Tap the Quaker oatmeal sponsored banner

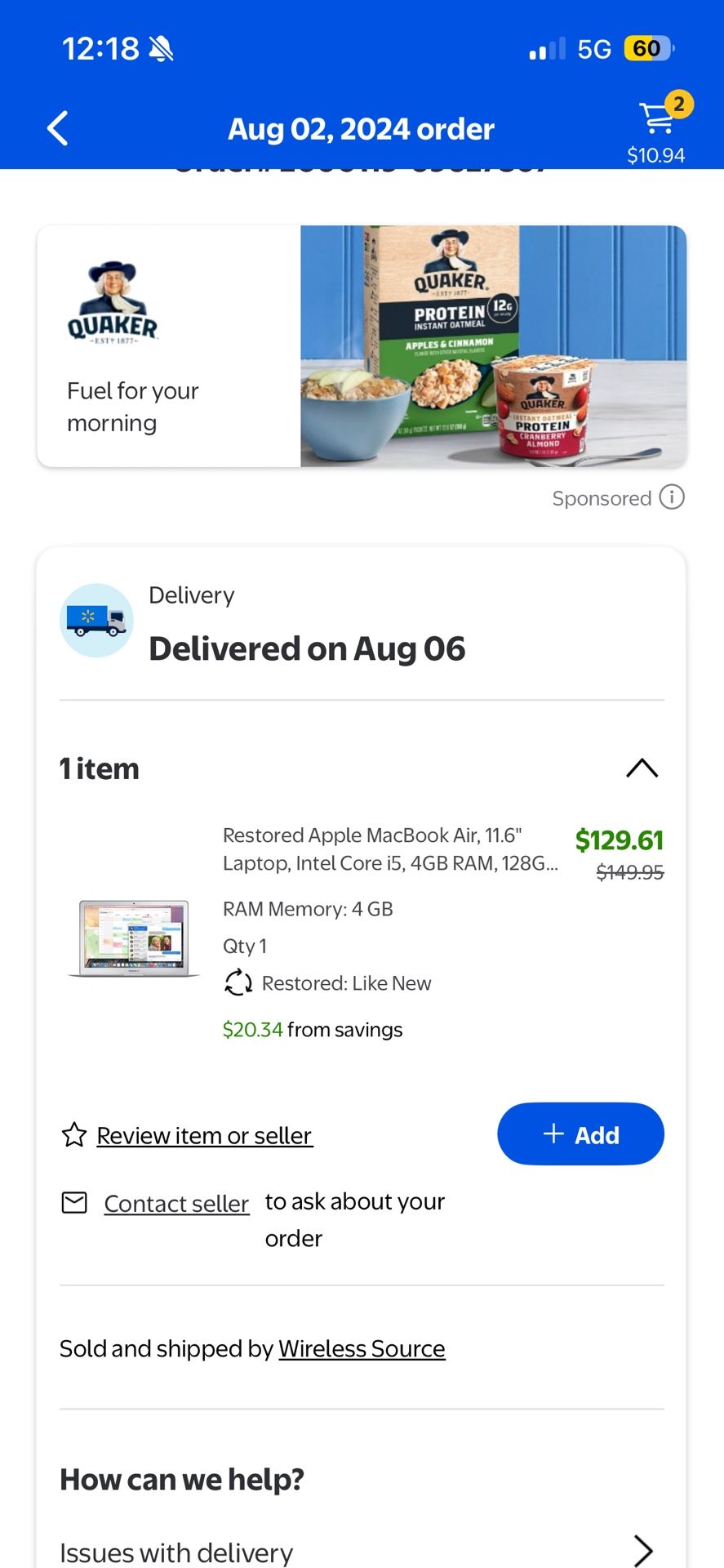(x=362, y=345)
